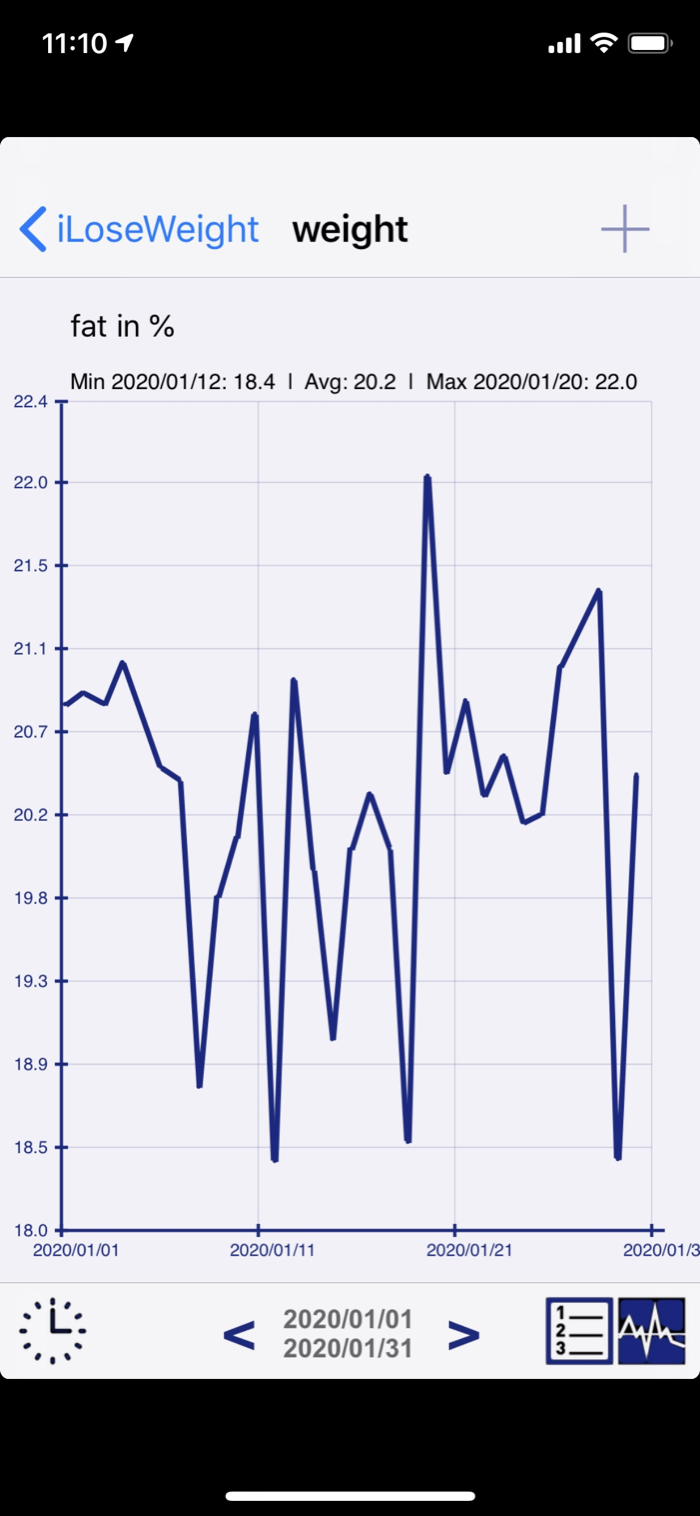Go back to iLoseWeight
Screen dimensions: 700x1516
click(x=140, y=229)
